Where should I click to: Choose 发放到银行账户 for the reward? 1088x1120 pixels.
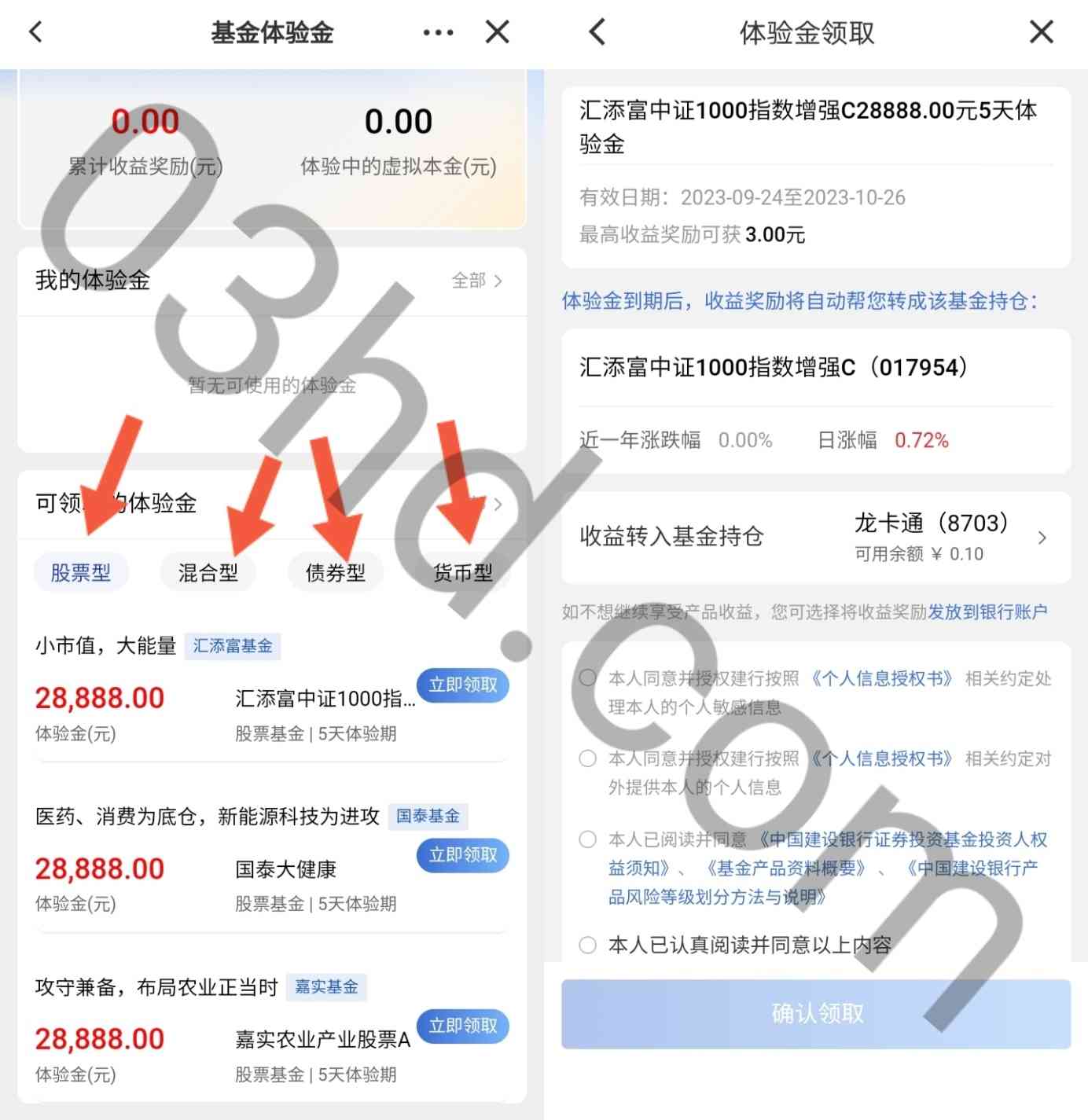tap(987, 611)
